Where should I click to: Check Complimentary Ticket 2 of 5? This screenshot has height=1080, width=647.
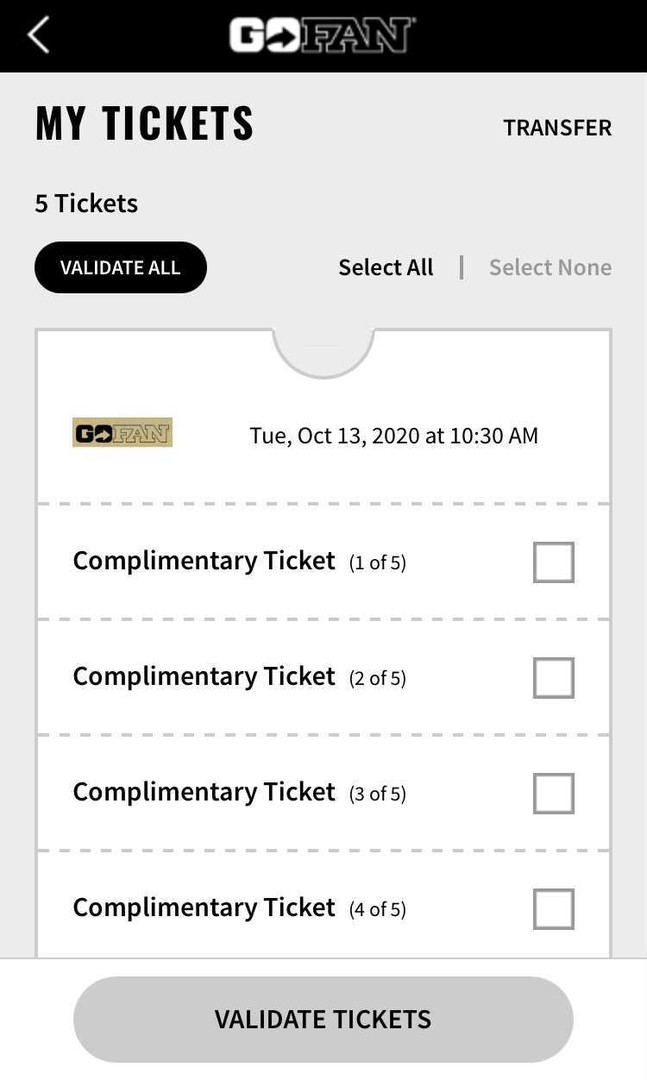553,678
